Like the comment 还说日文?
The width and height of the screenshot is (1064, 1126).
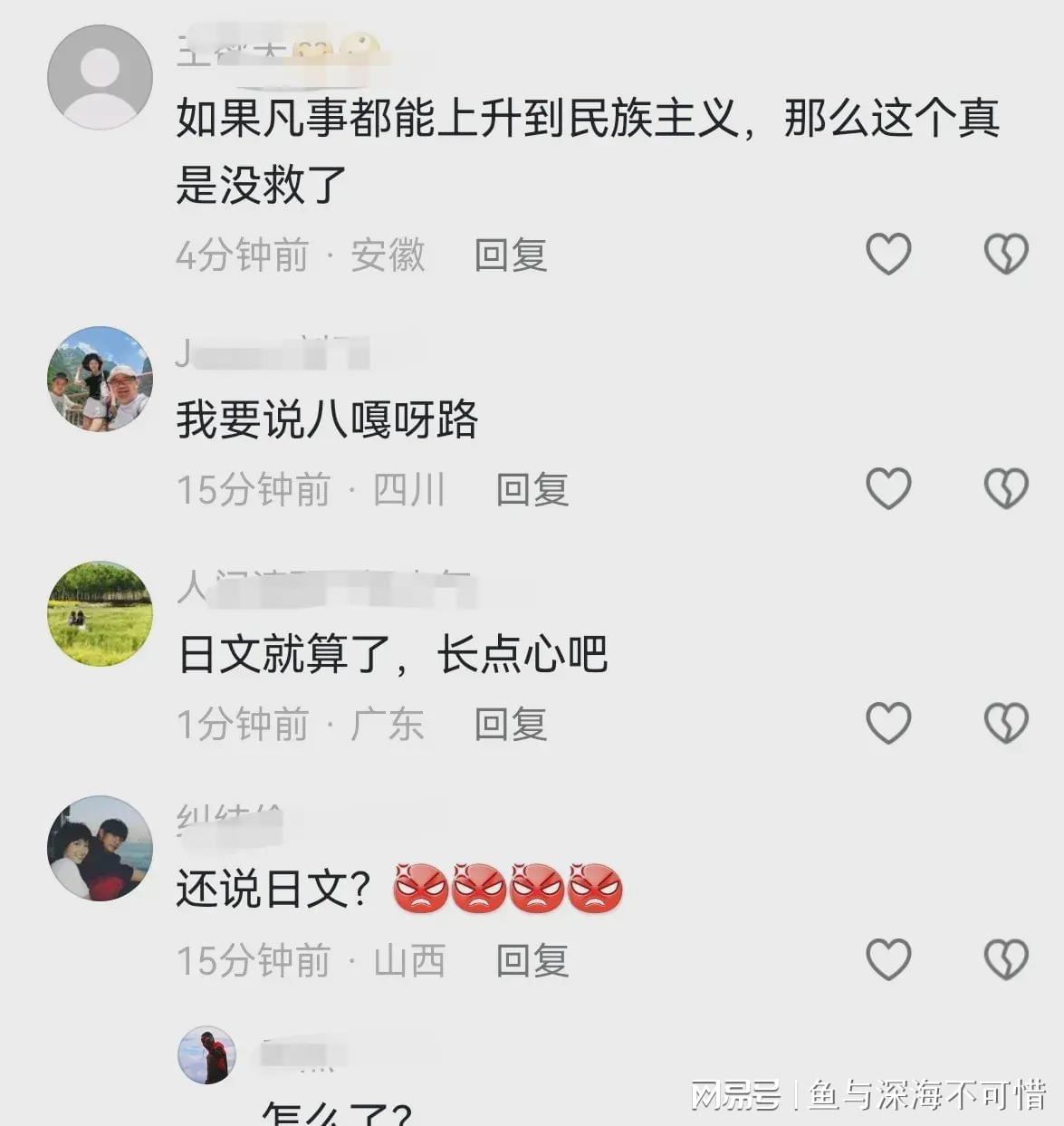[x=888, y=959]
